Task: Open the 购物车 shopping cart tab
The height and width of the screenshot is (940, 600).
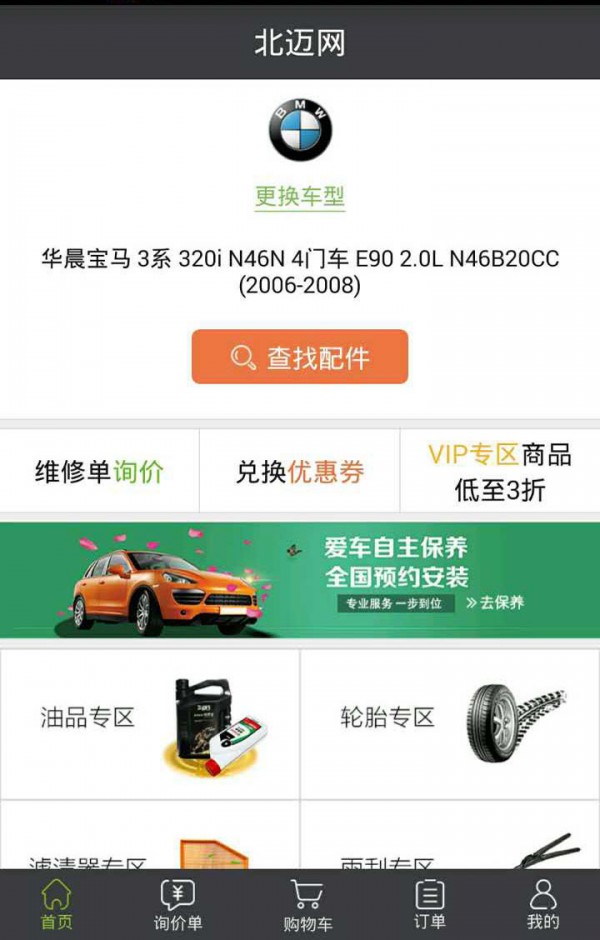Action: 307,904
